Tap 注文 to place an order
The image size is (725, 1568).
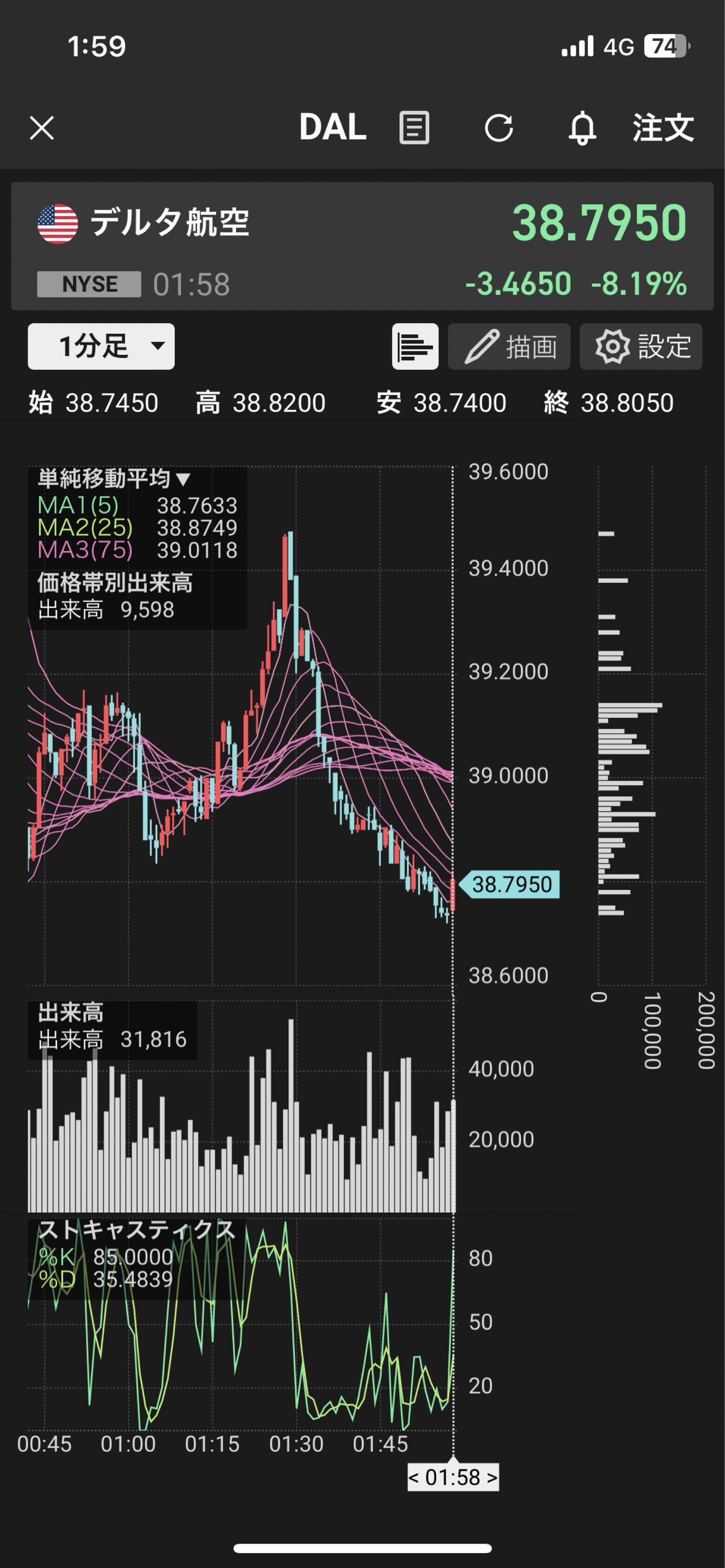pos(663,128)
